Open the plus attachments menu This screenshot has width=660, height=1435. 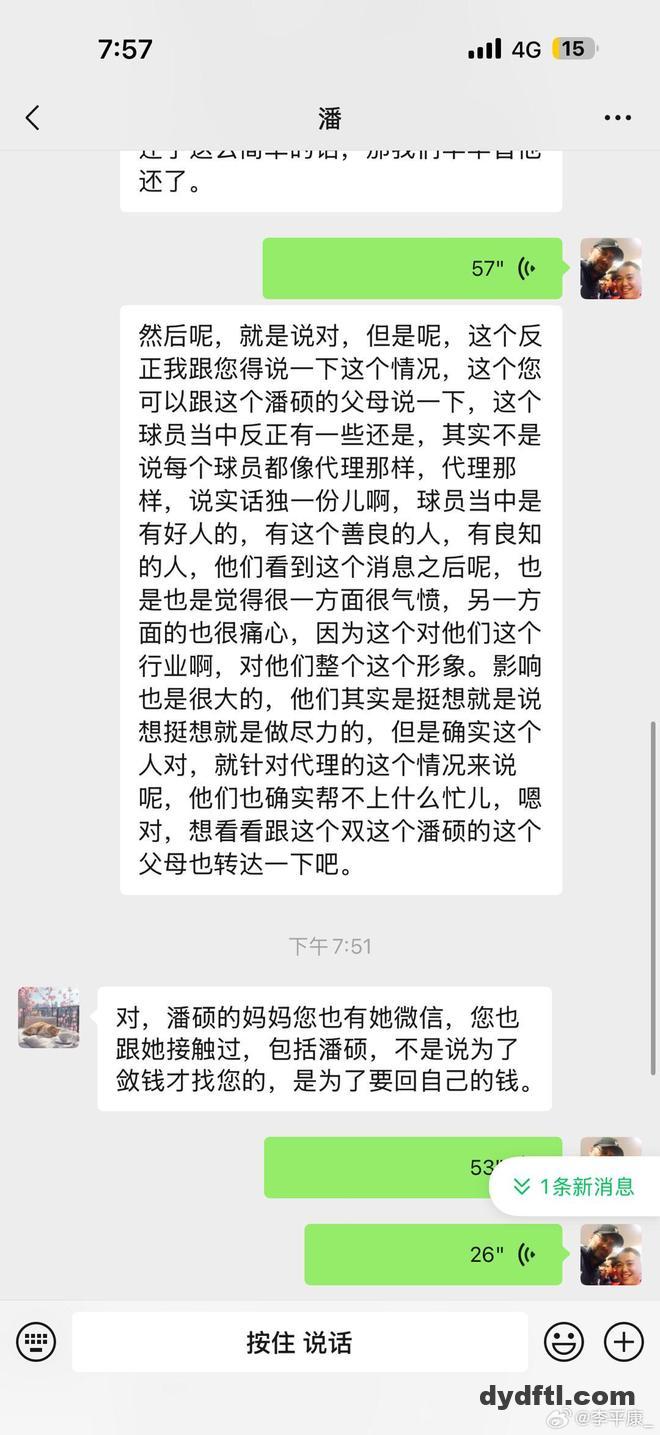624,1342
